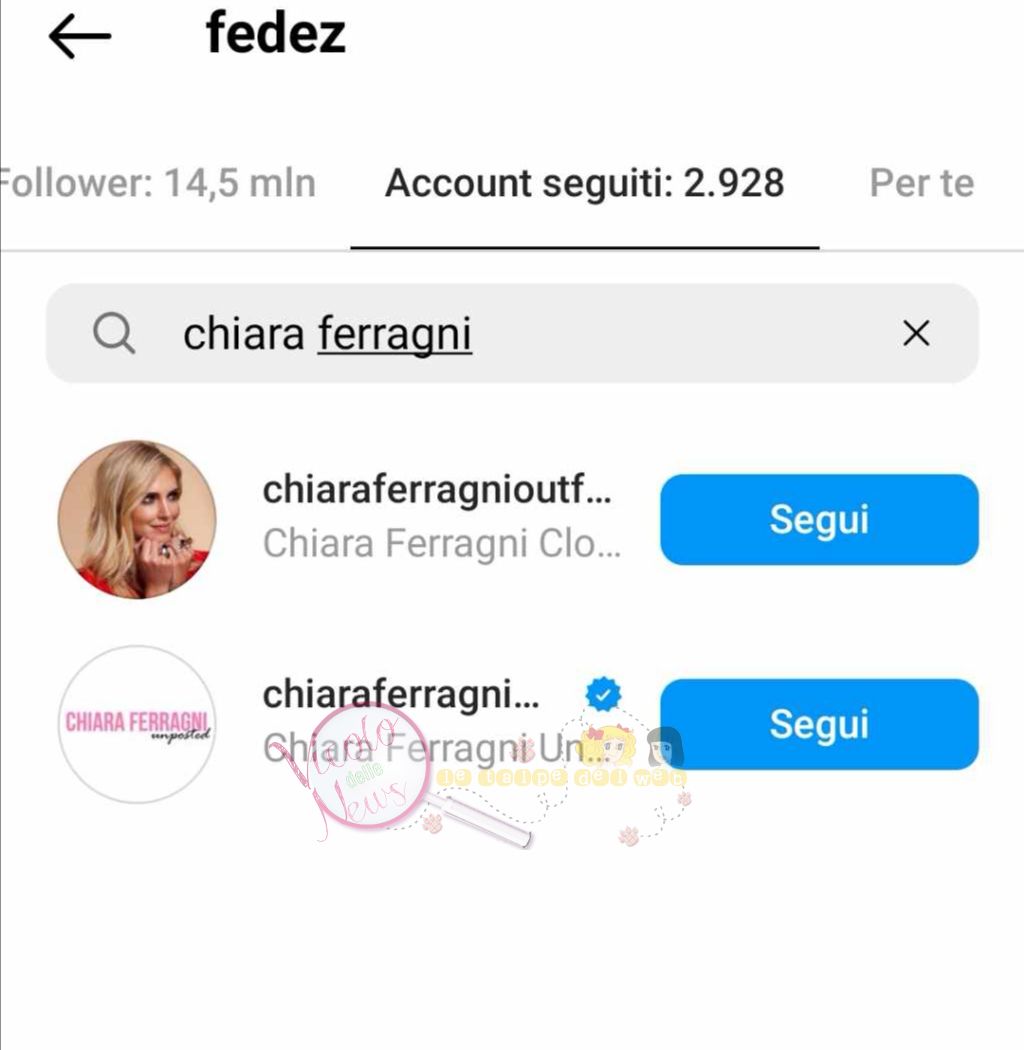
Task: Go back using the arrow icon
Action: (79, 38)
